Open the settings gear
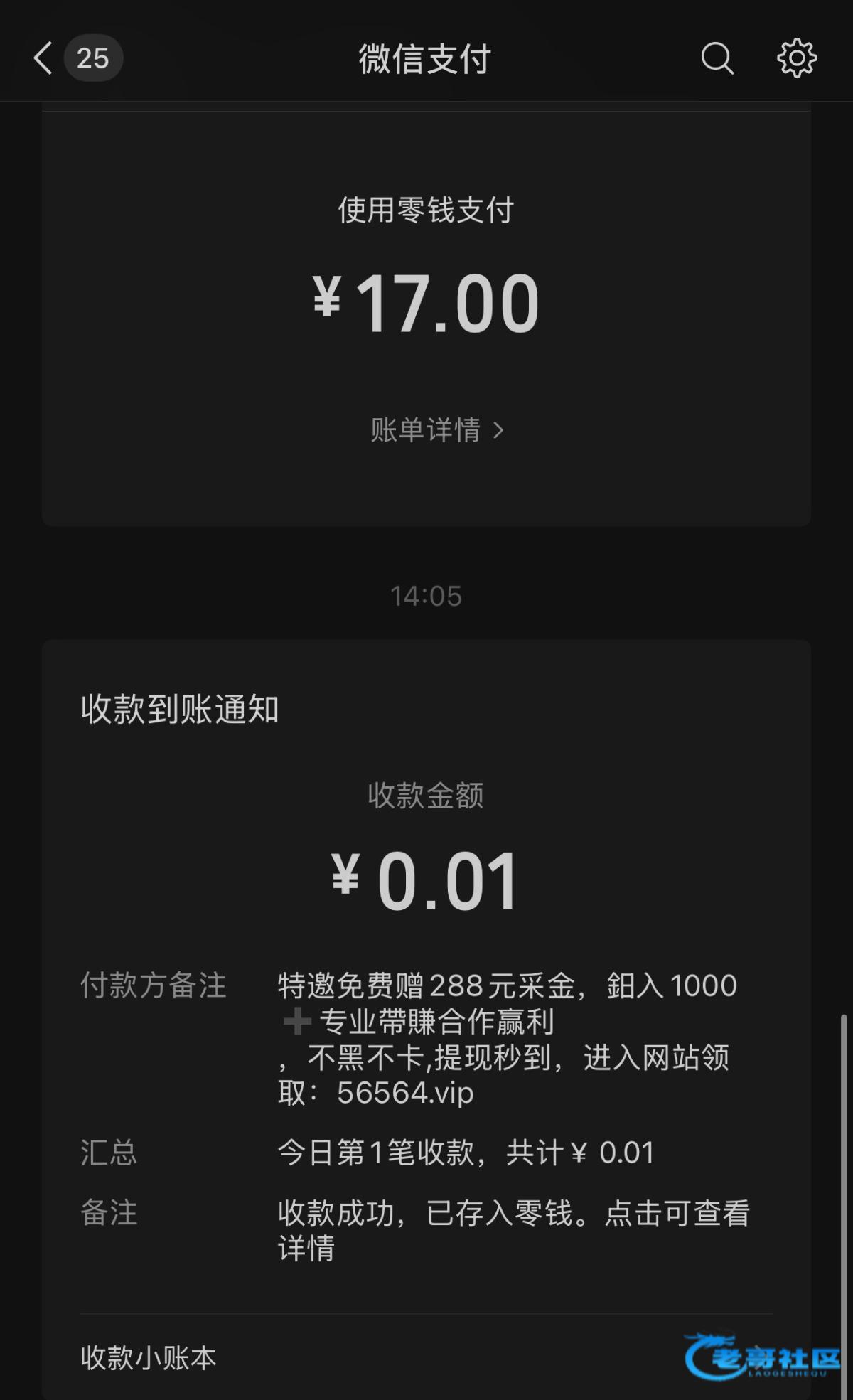 [x=797, y=58]
